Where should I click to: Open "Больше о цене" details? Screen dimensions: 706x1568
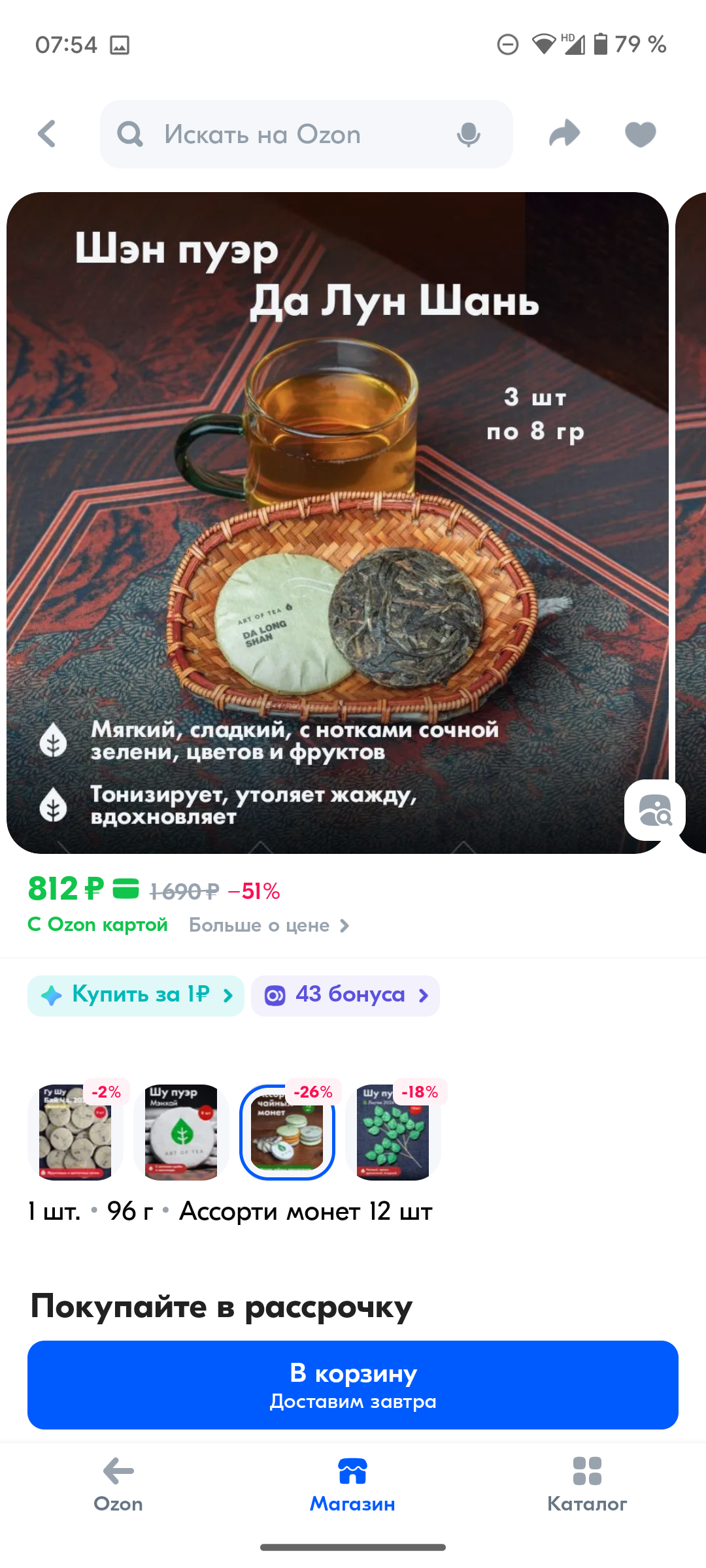[269, 925]
